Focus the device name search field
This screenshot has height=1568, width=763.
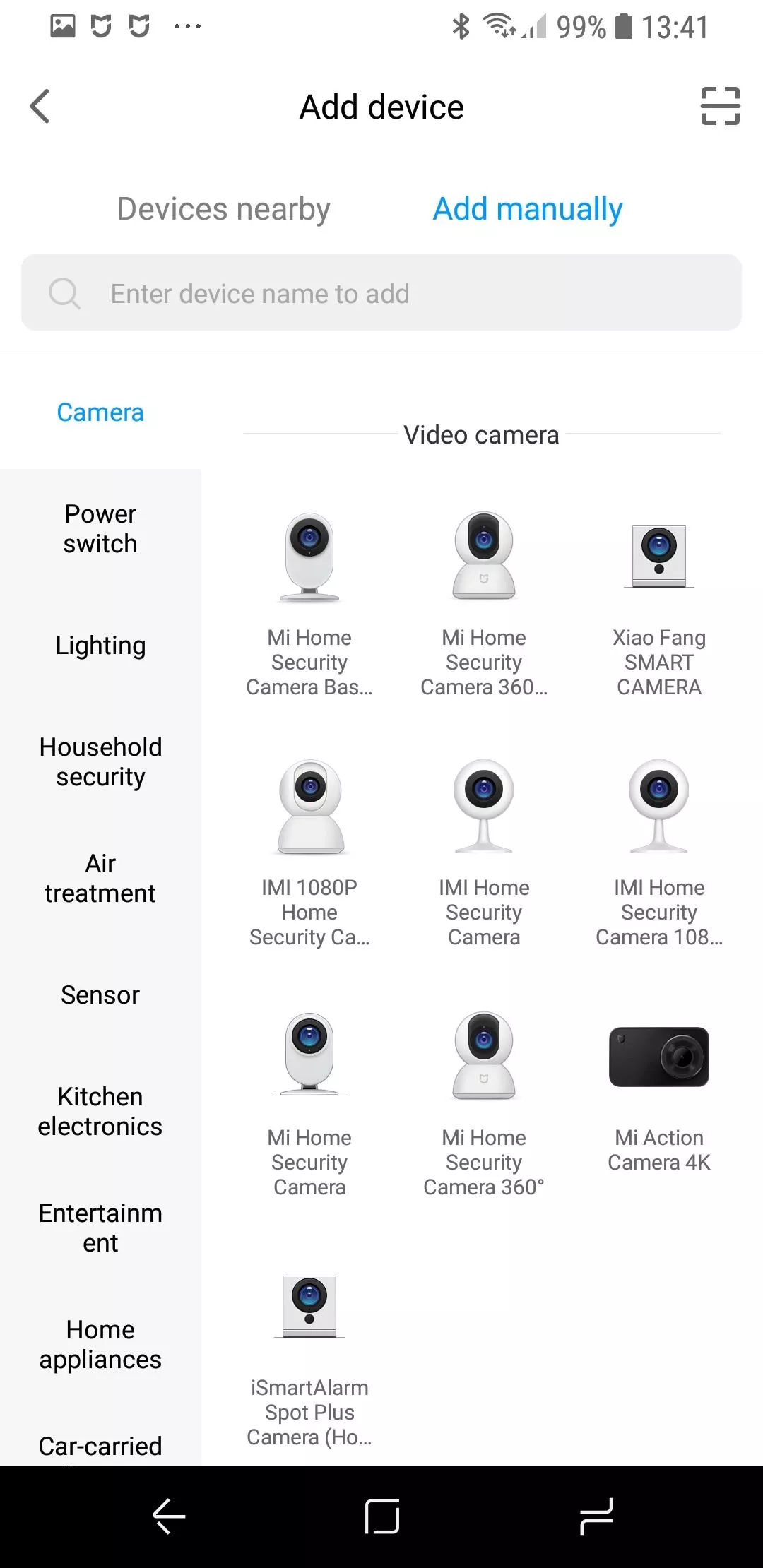[381, 292]
